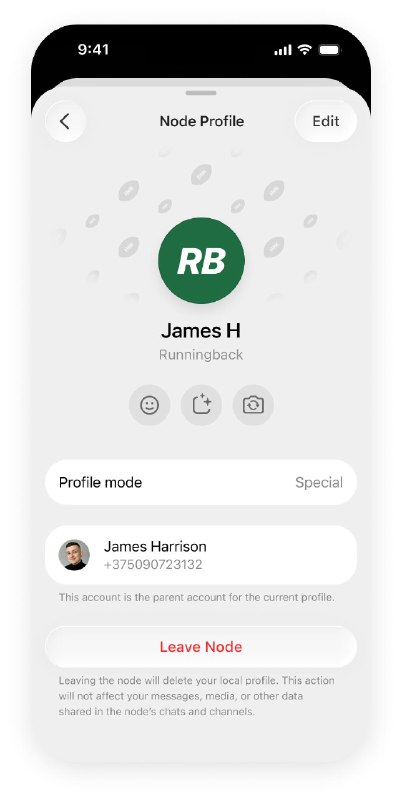Open the Profile mode row

point(201,483)
